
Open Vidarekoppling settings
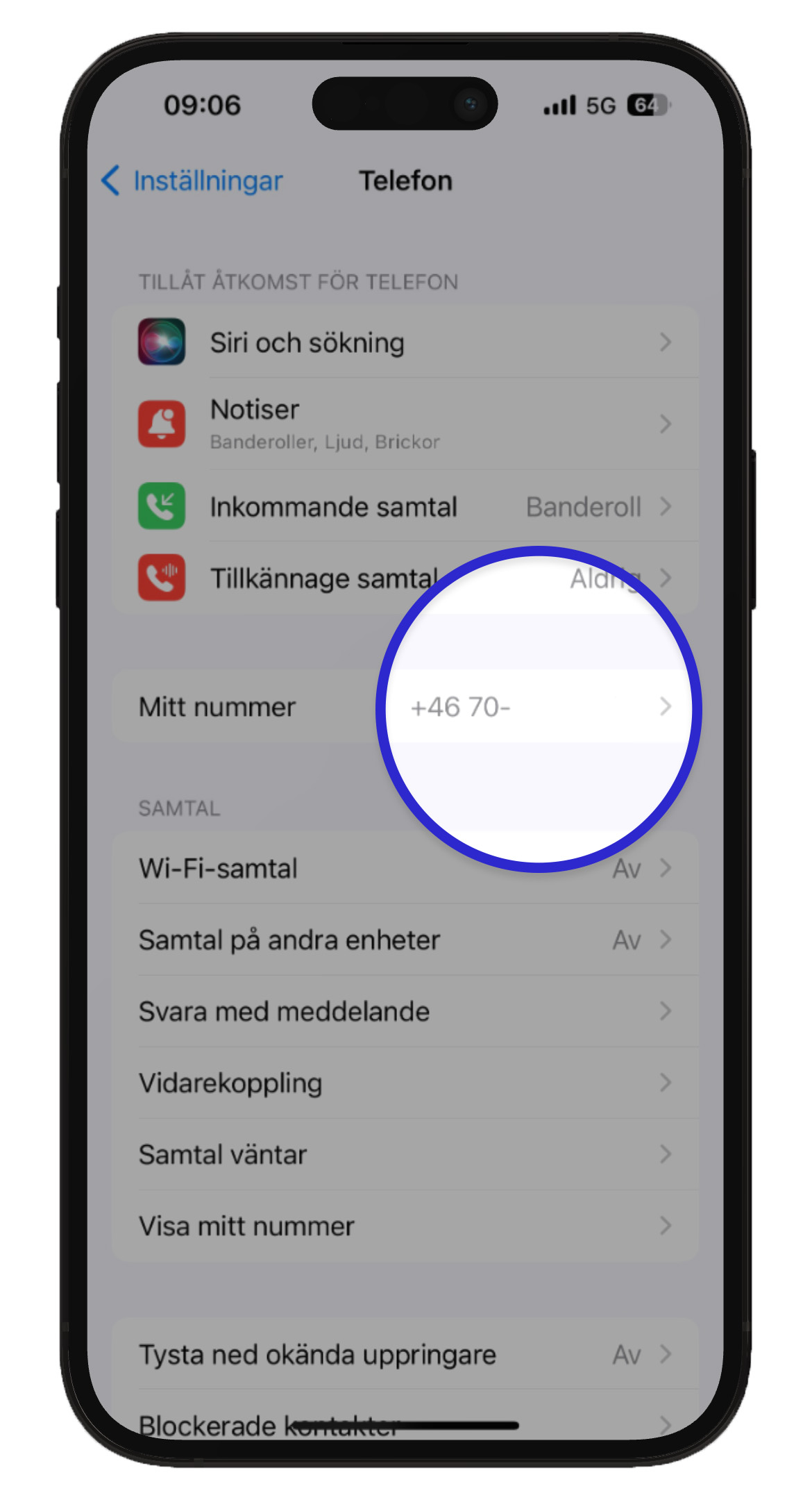[405, 1083]
